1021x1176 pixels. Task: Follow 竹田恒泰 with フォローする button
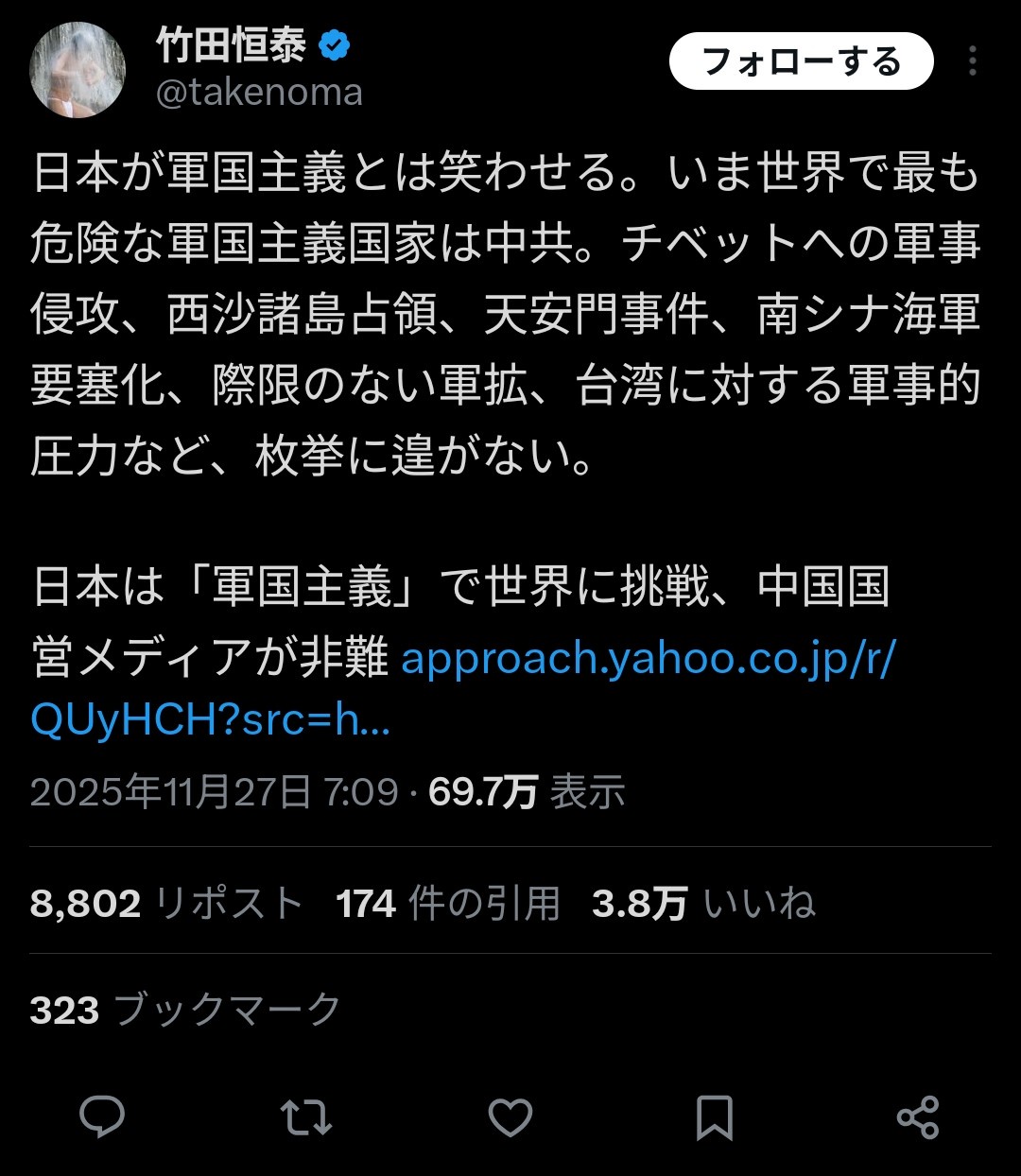[x=801, y=62]
